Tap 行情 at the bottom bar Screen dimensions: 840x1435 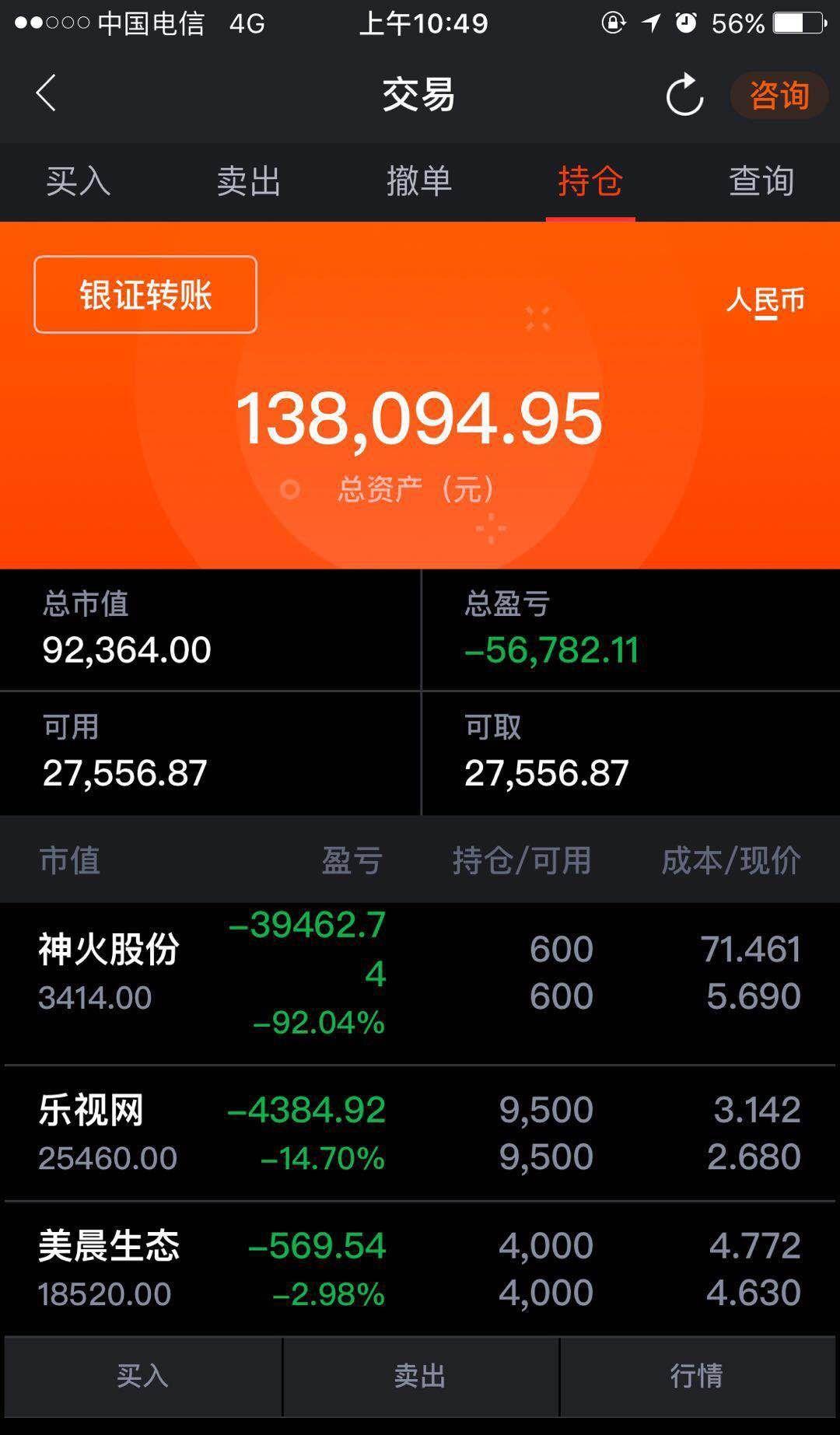pyautogui.click(x=696, y=1375)
